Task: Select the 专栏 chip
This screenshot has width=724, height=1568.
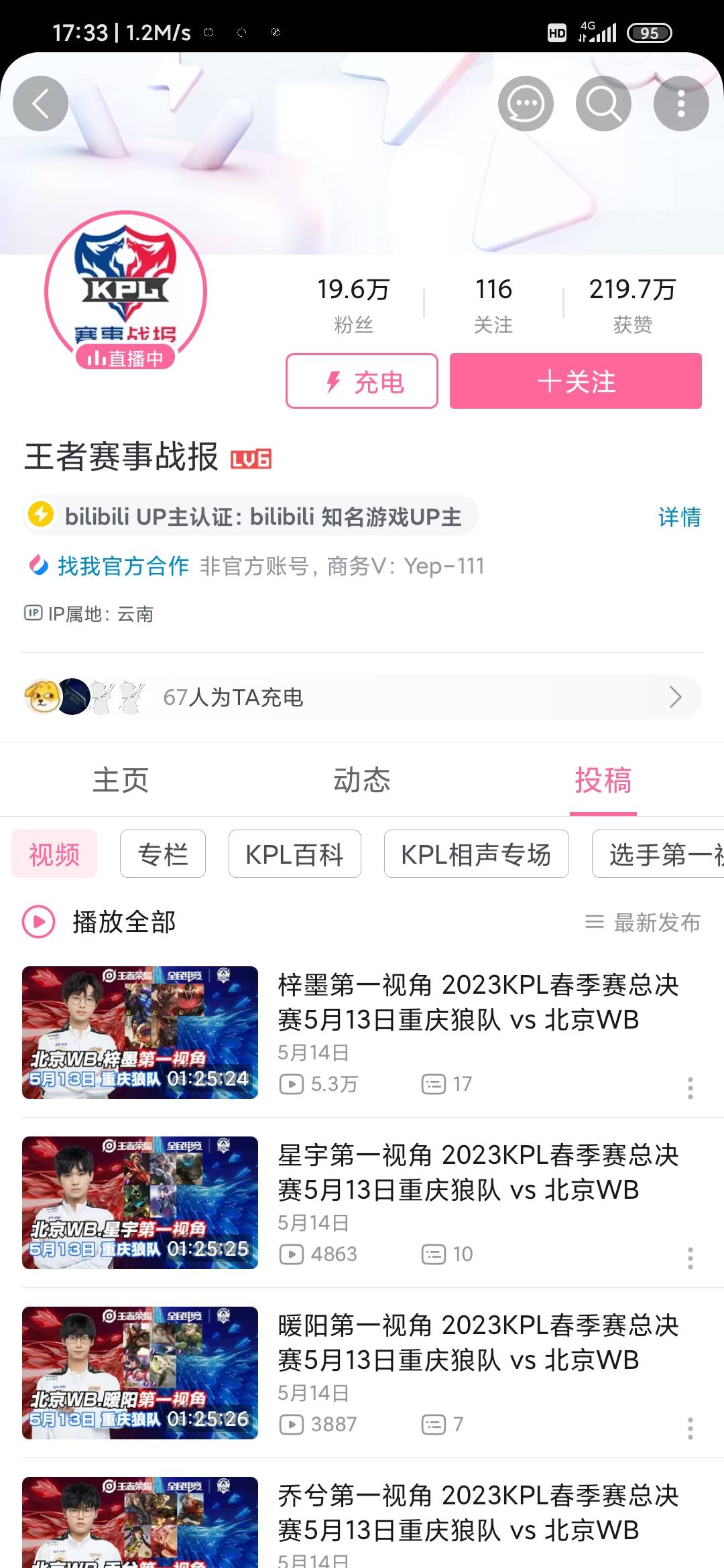Action: 163,854
